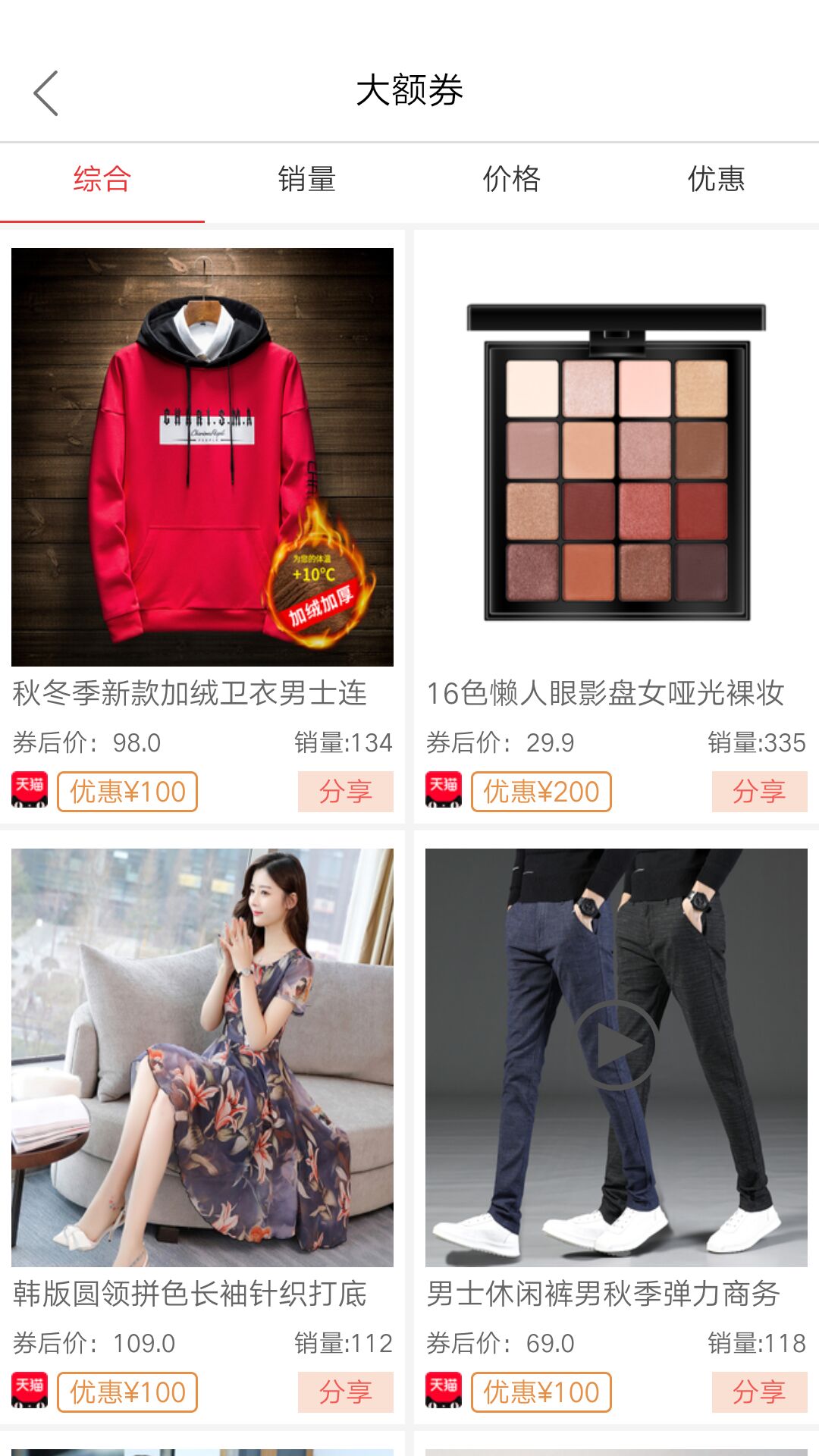
Task: View the 韩版圆领拼色 dress product
Action: tap(202, 1057)
